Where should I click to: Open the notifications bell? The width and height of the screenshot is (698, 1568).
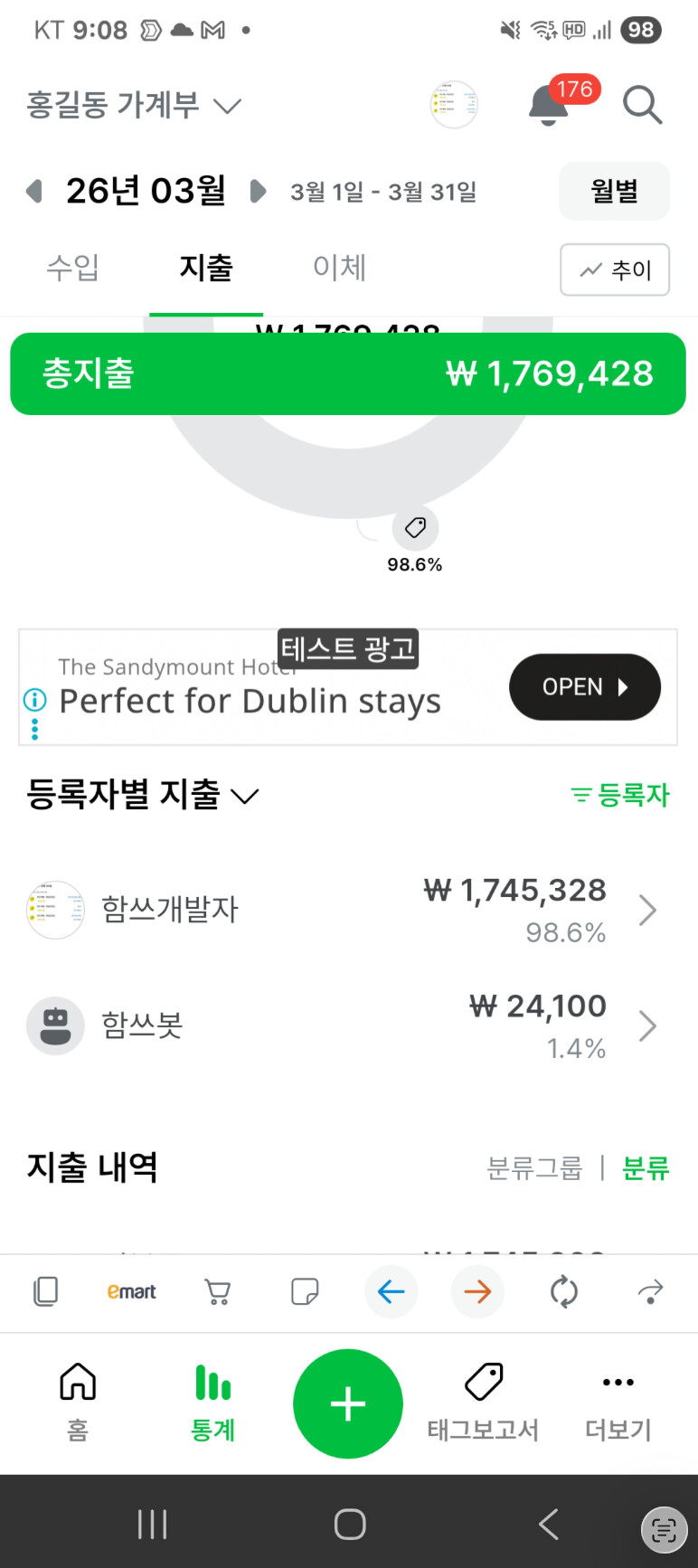click(x=549, y=105)
